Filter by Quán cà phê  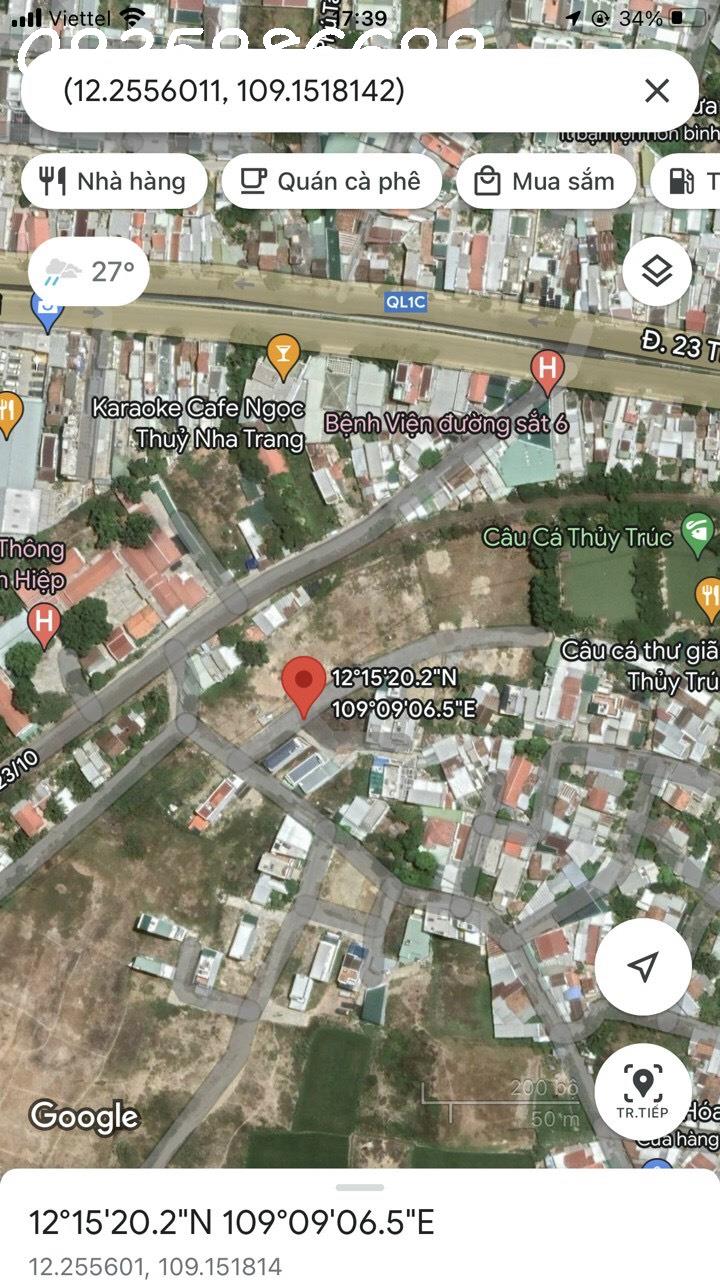(x=331, y=181)
